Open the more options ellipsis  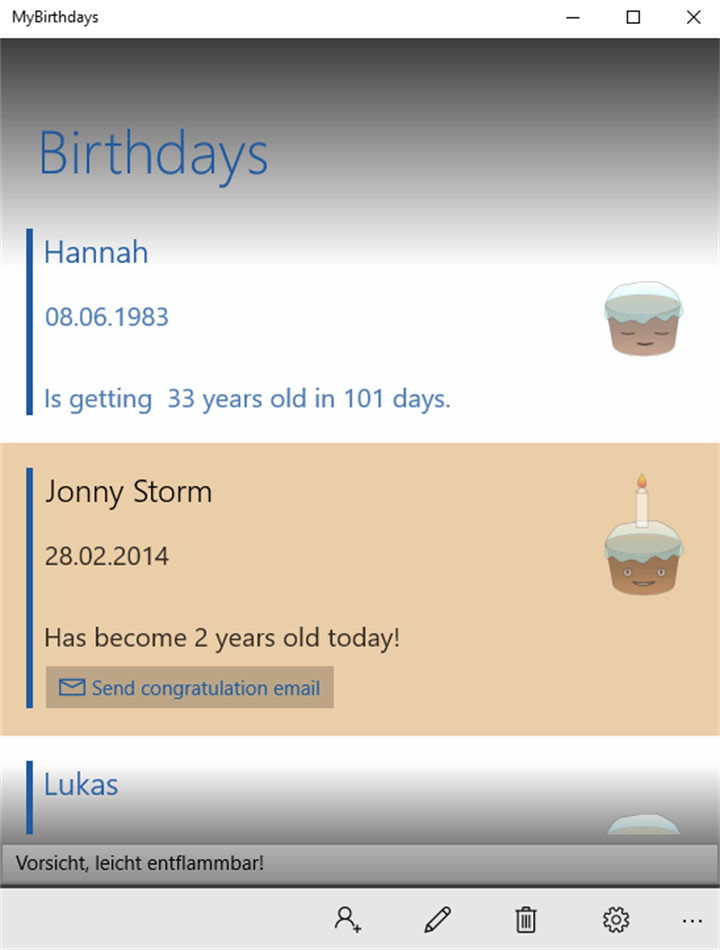pyautogui.click(x=692, y=919)
